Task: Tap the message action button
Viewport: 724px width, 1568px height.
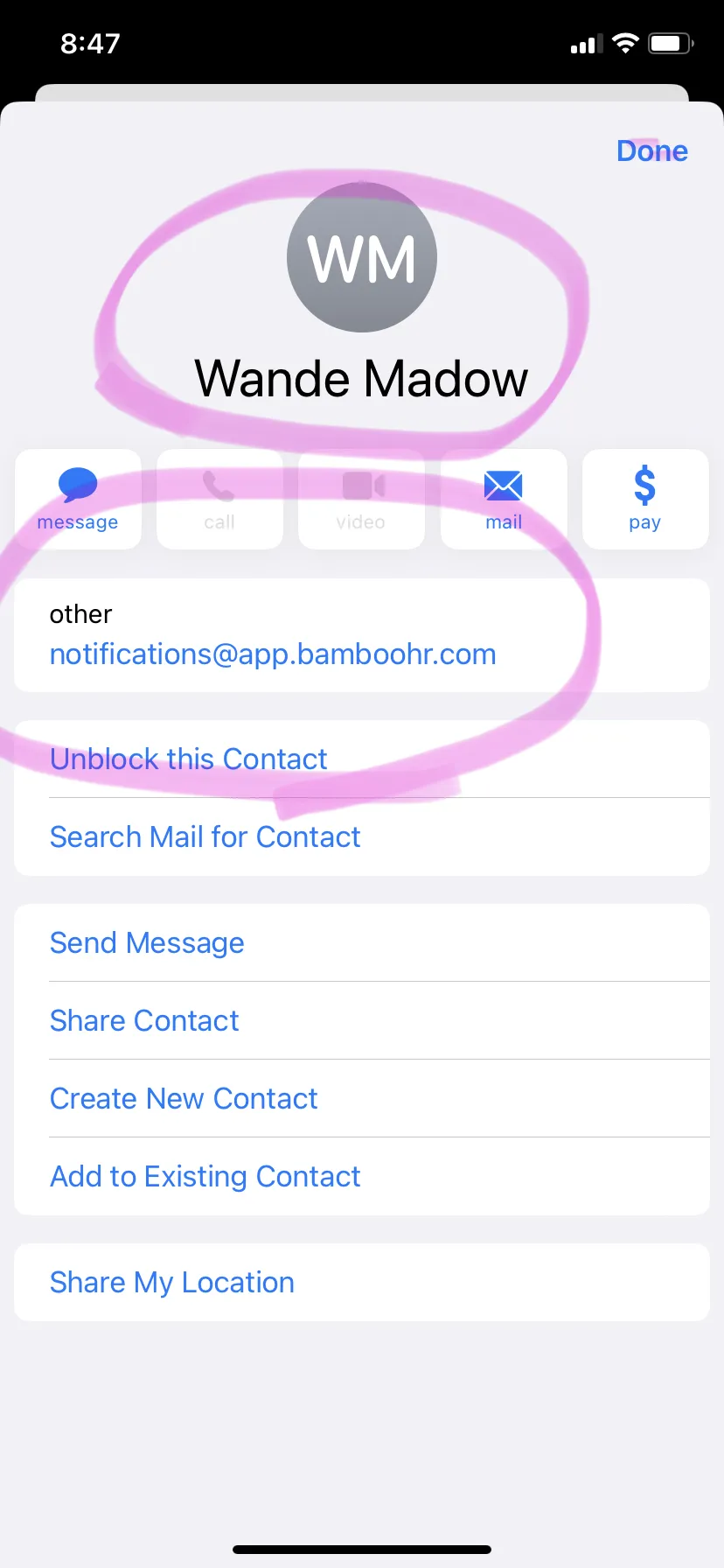Action: point(78,500)
